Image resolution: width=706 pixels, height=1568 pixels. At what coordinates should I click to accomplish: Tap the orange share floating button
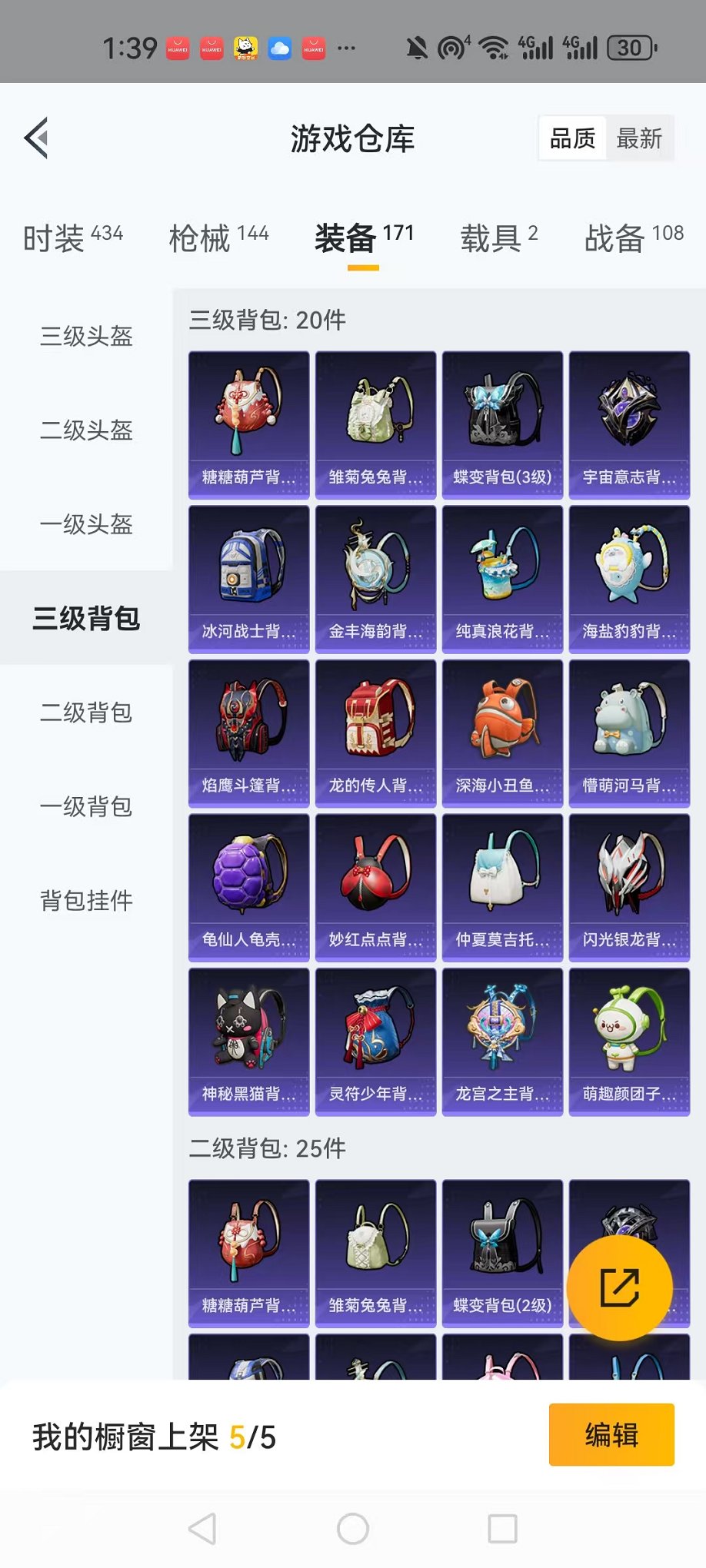[619, 1287]
